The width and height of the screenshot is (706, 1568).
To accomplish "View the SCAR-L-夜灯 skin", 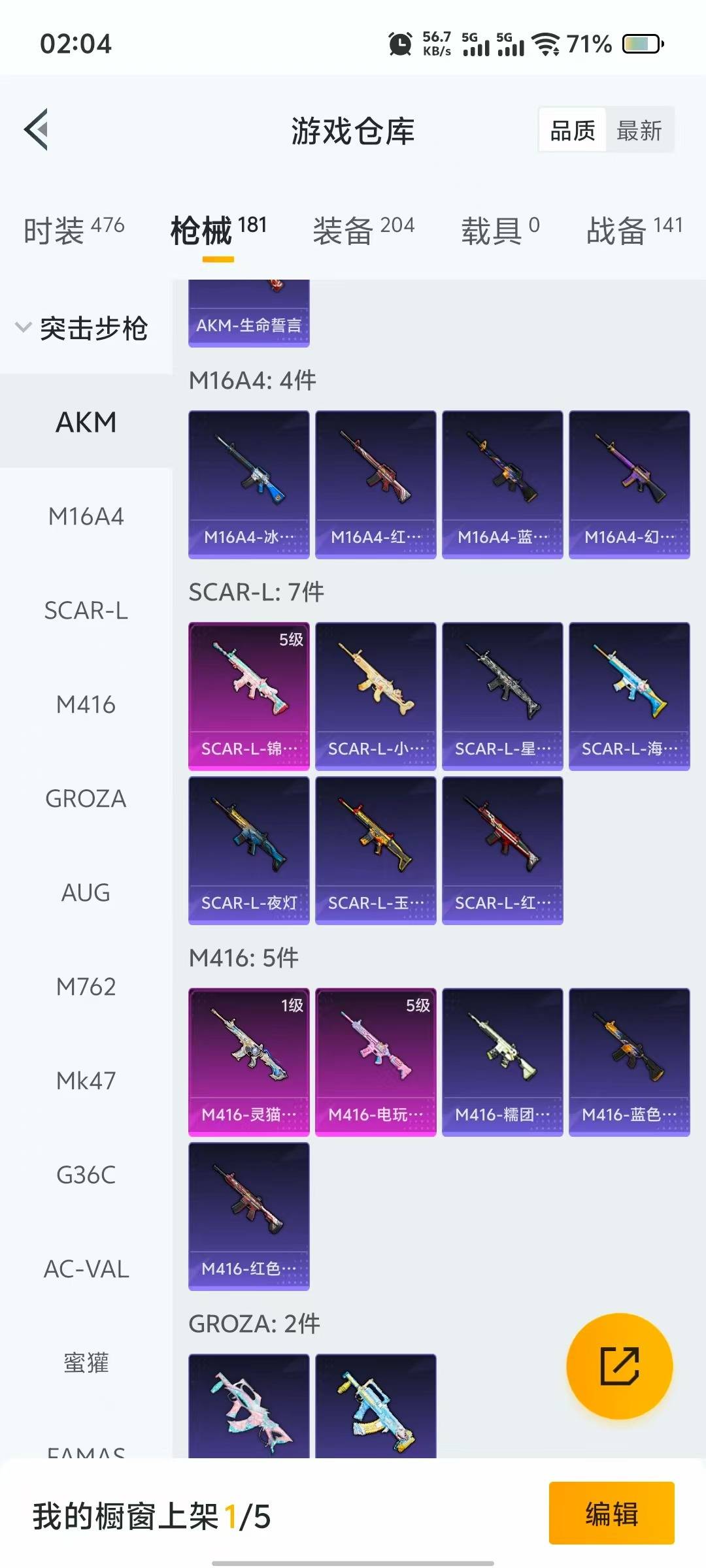I will coord(249,851).
